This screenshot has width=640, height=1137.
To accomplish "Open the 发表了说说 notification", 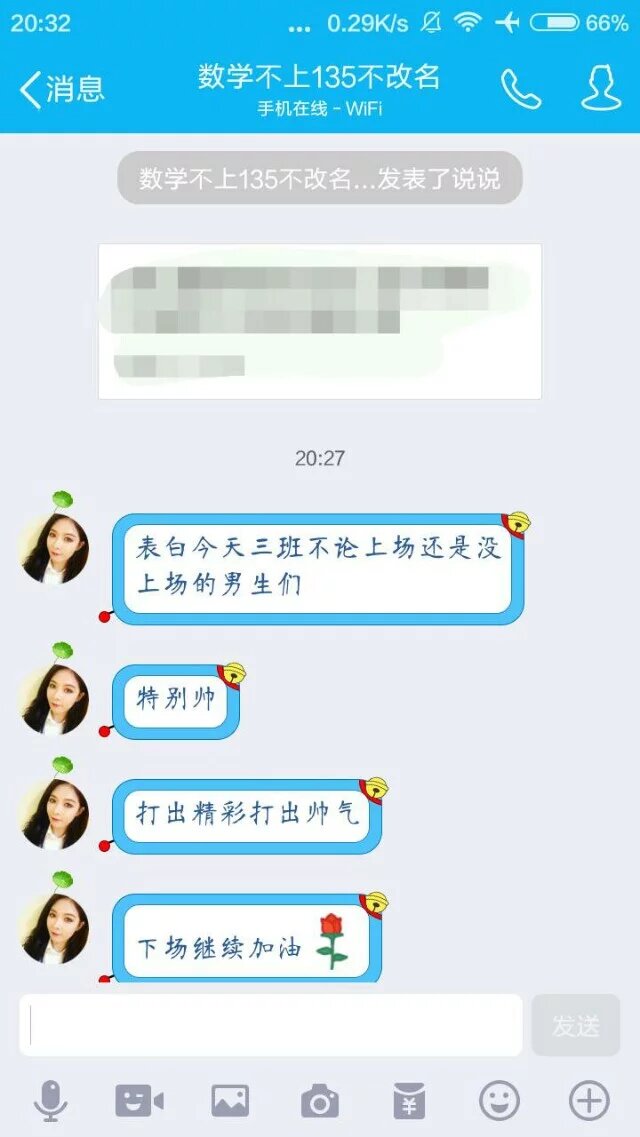I will click(x=320, y=179).
